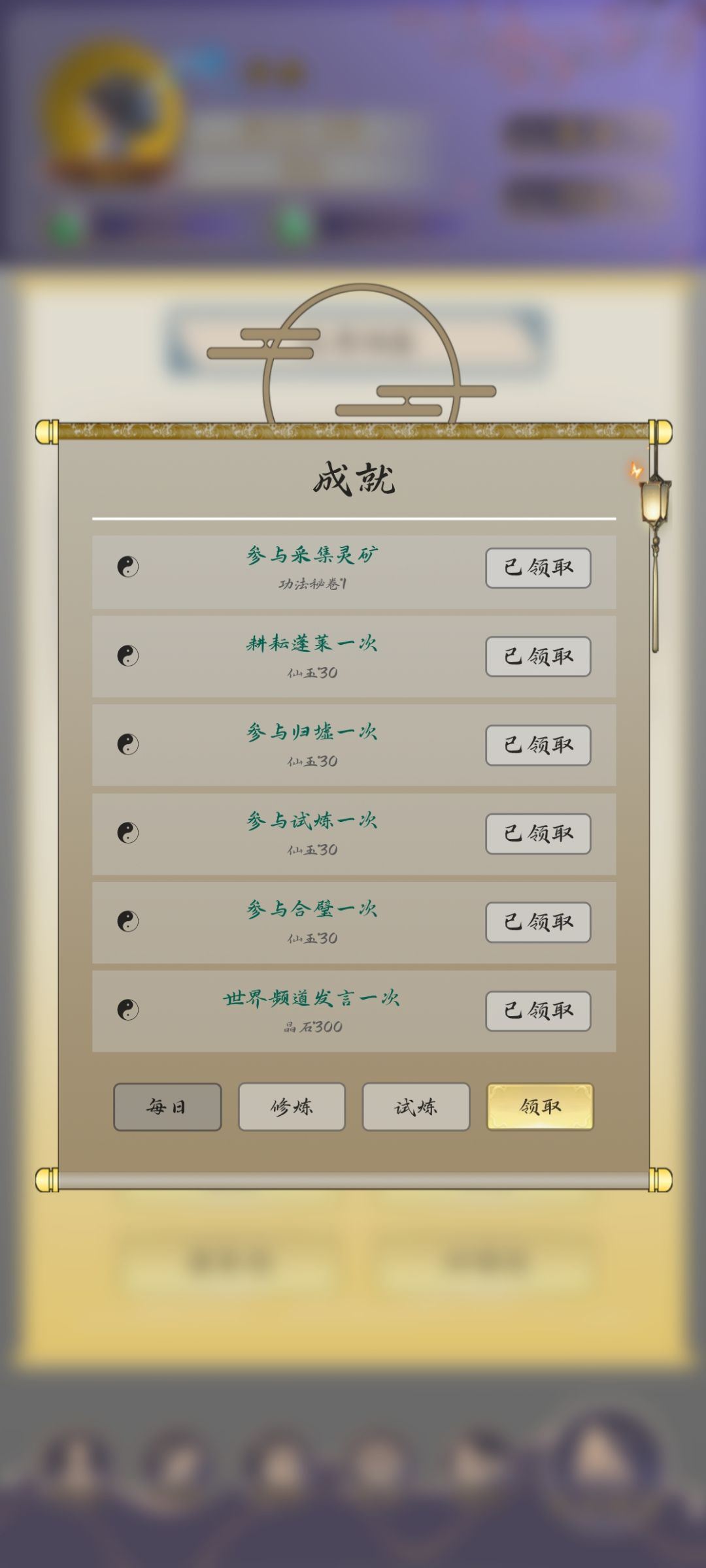Click the yin-yang icon beside 世界频道发言一次
Viewport: 706px width, 1568px height.
(x=127, y=1011)
